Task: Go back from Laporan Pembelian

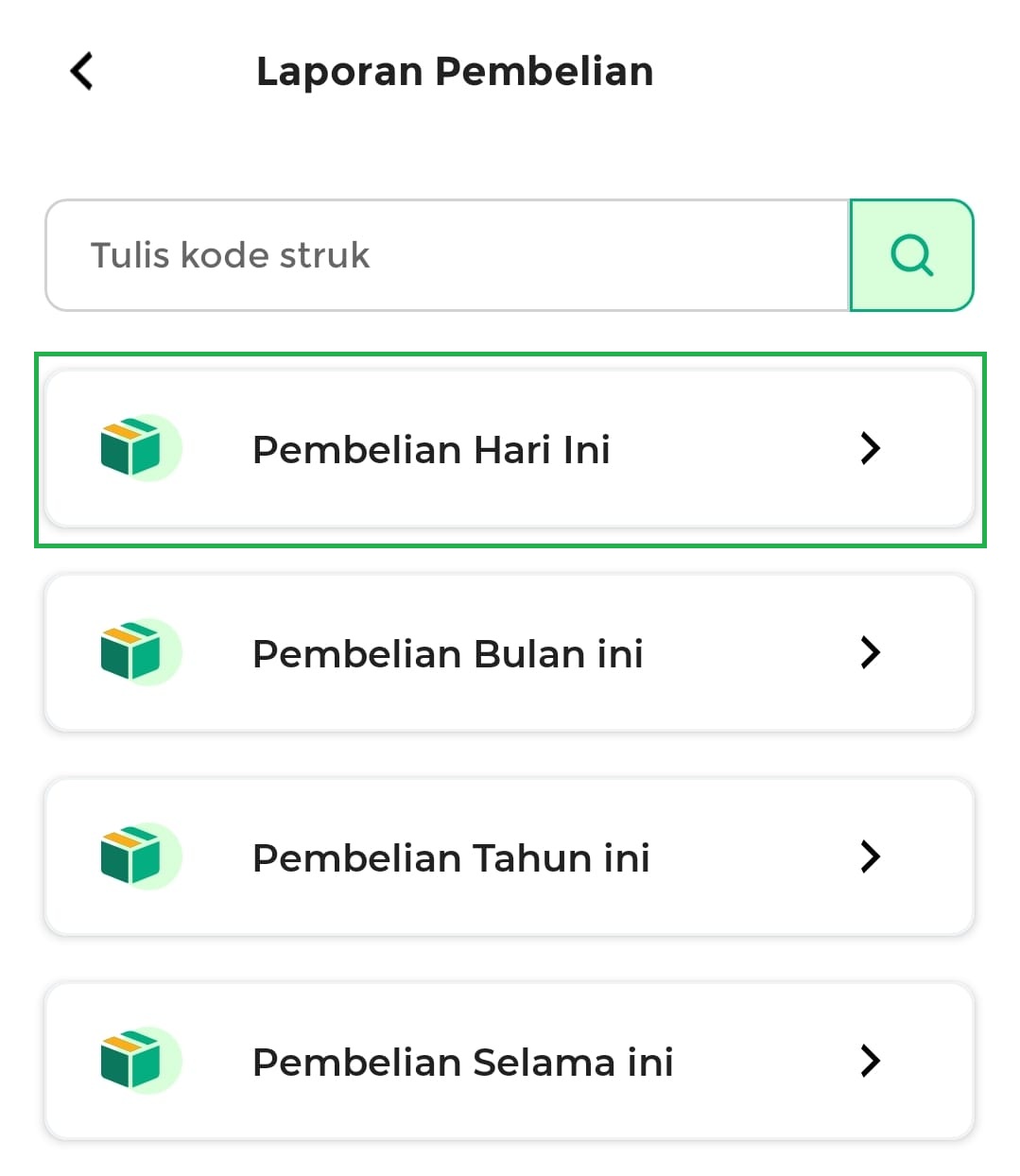Action: click(82, 71)
